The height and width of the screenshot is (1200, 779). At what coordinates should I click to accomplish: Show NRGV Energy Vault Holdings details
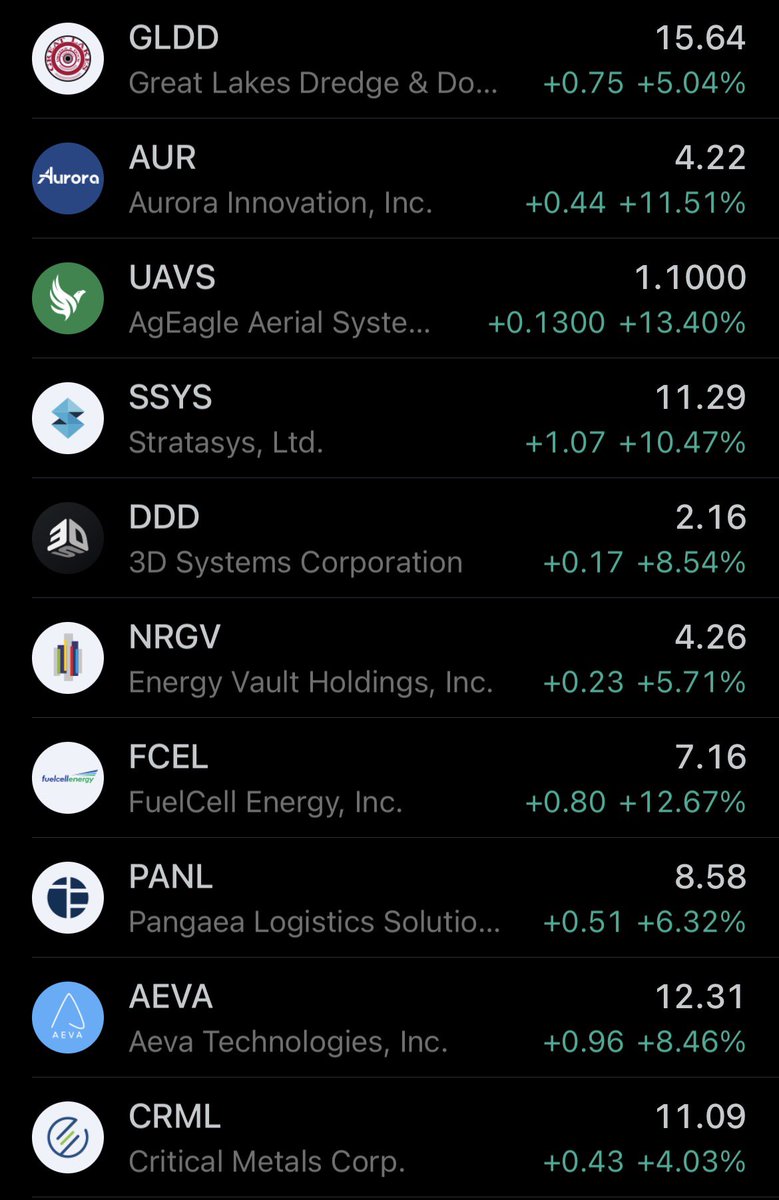[389, 659]
